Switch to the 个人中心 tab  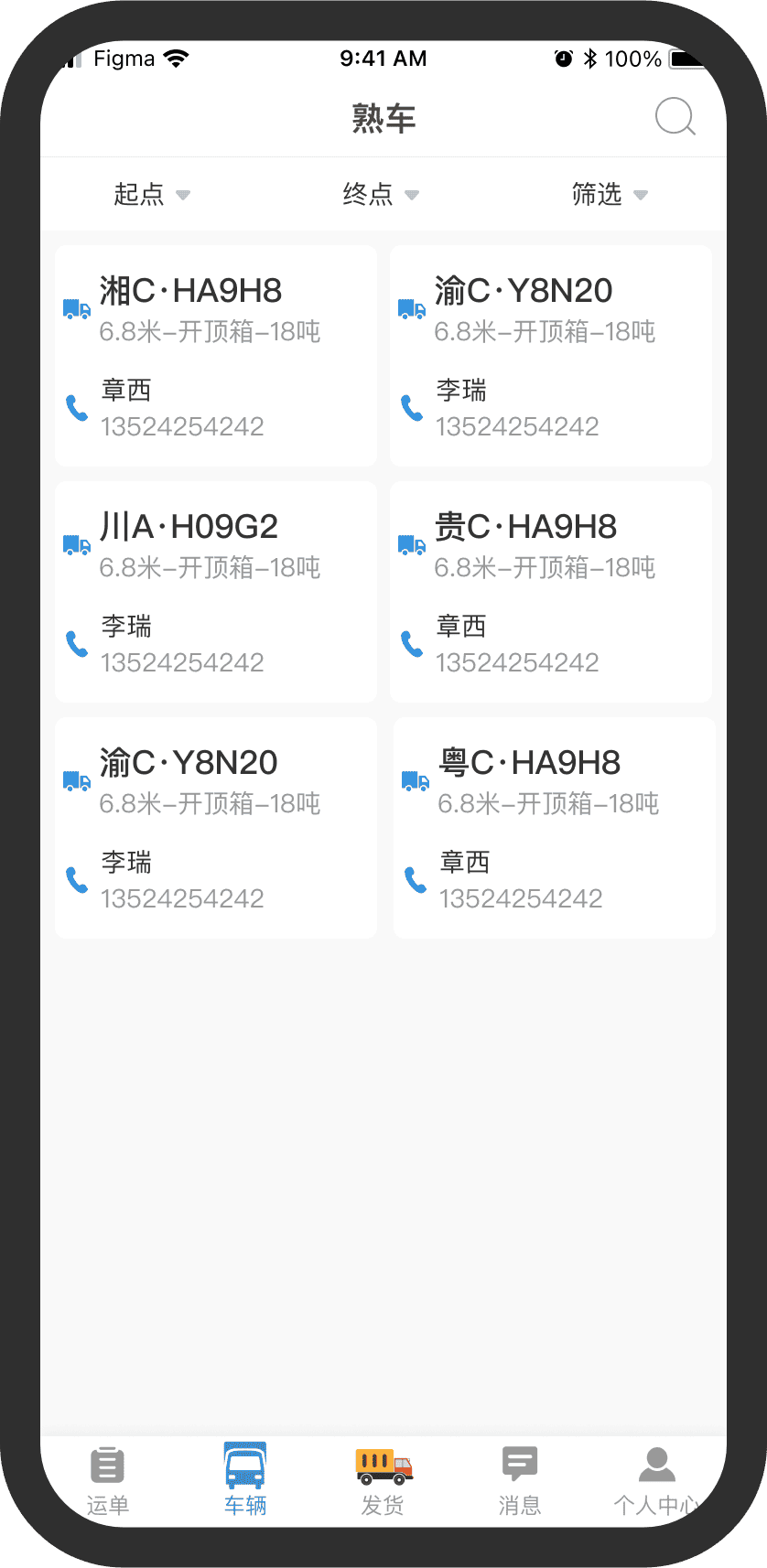[655, 1480]
